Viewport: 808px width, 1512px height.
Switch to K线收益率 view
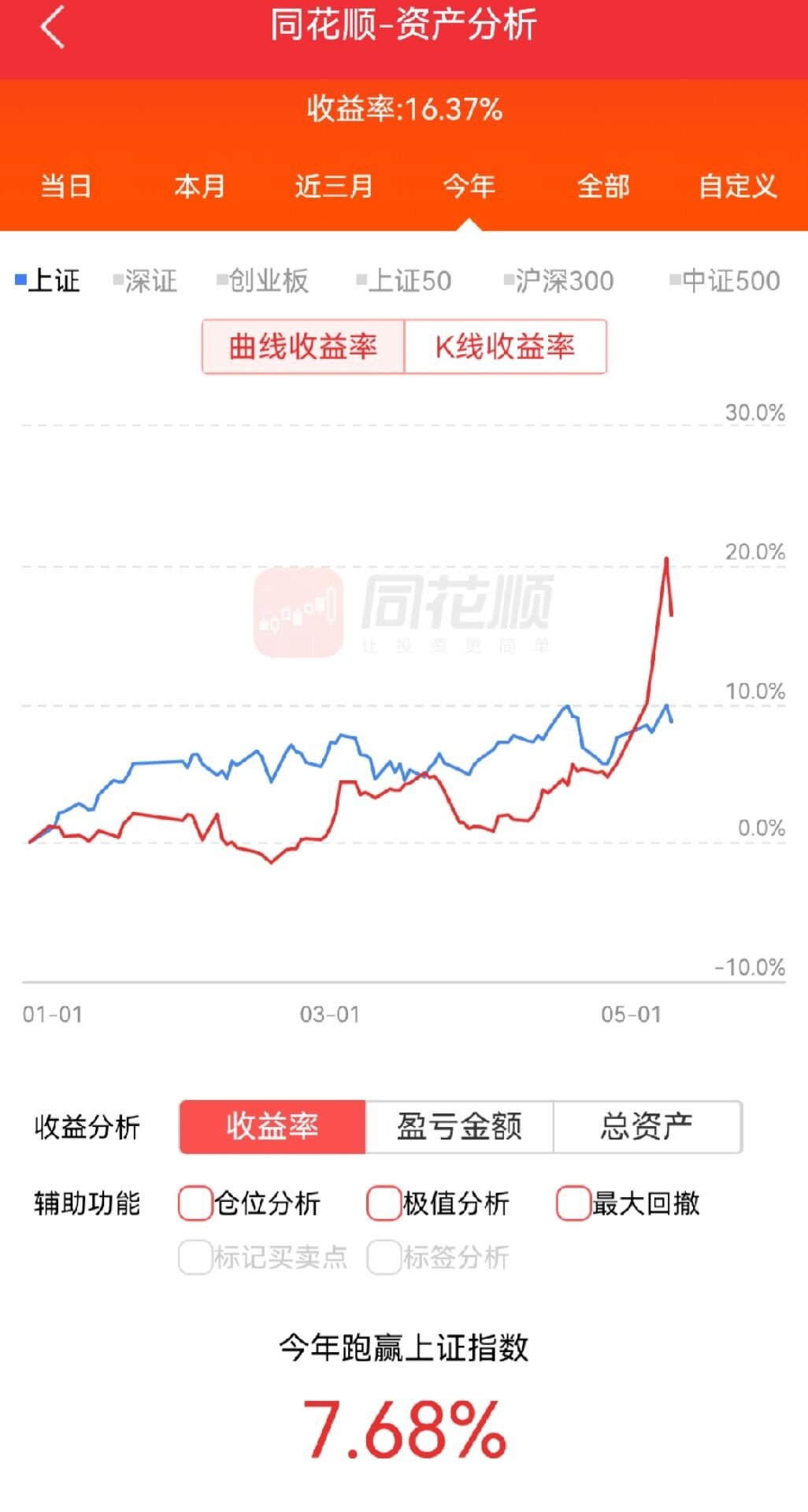[506, 346]
